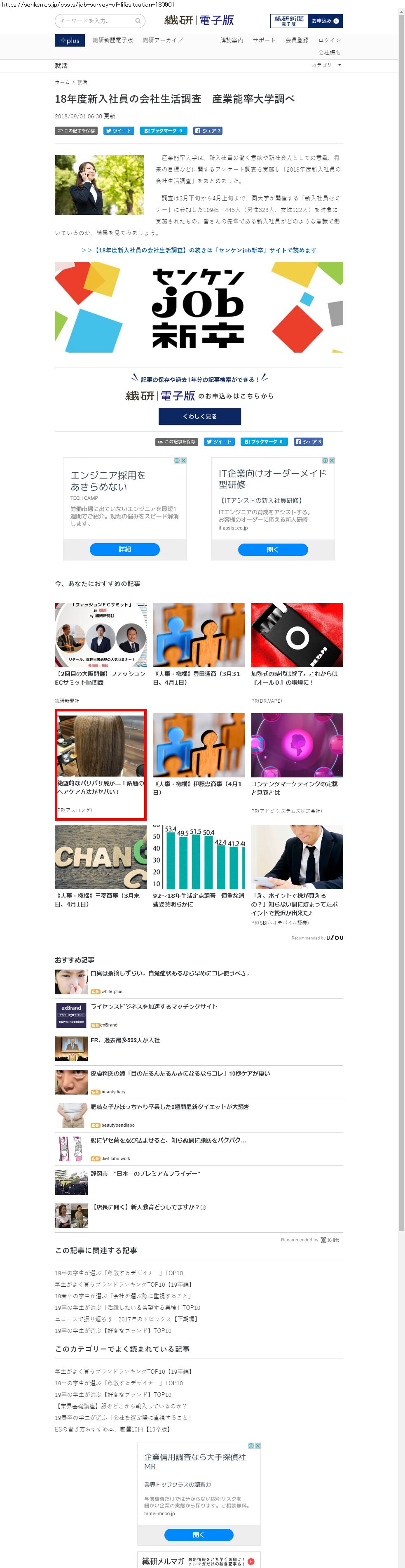Open 静岡市 プレミアムフライデー article

(145, 1174)
